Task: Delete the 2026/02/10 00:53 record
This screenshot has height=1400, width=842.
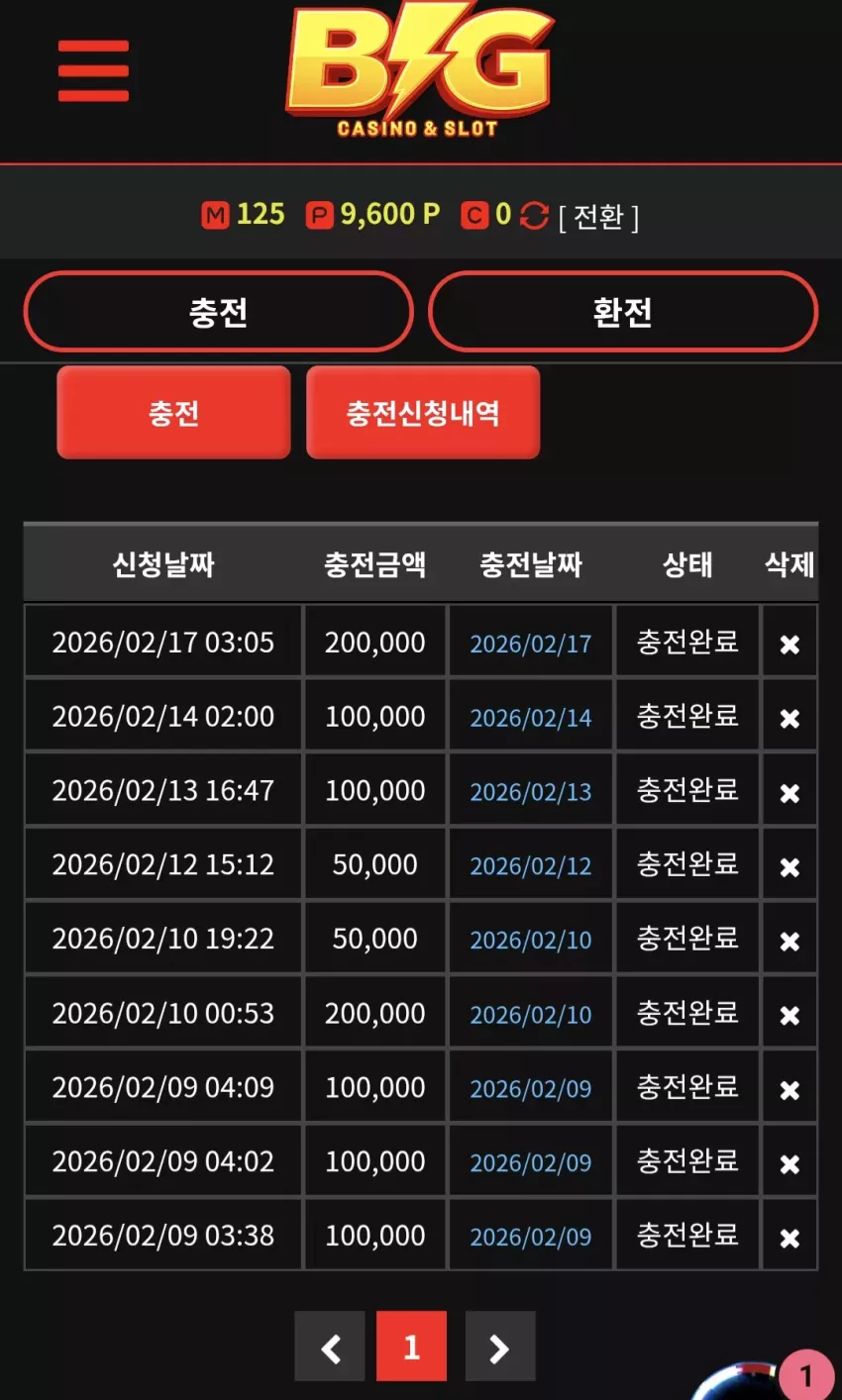Action: pos(789,1016)
